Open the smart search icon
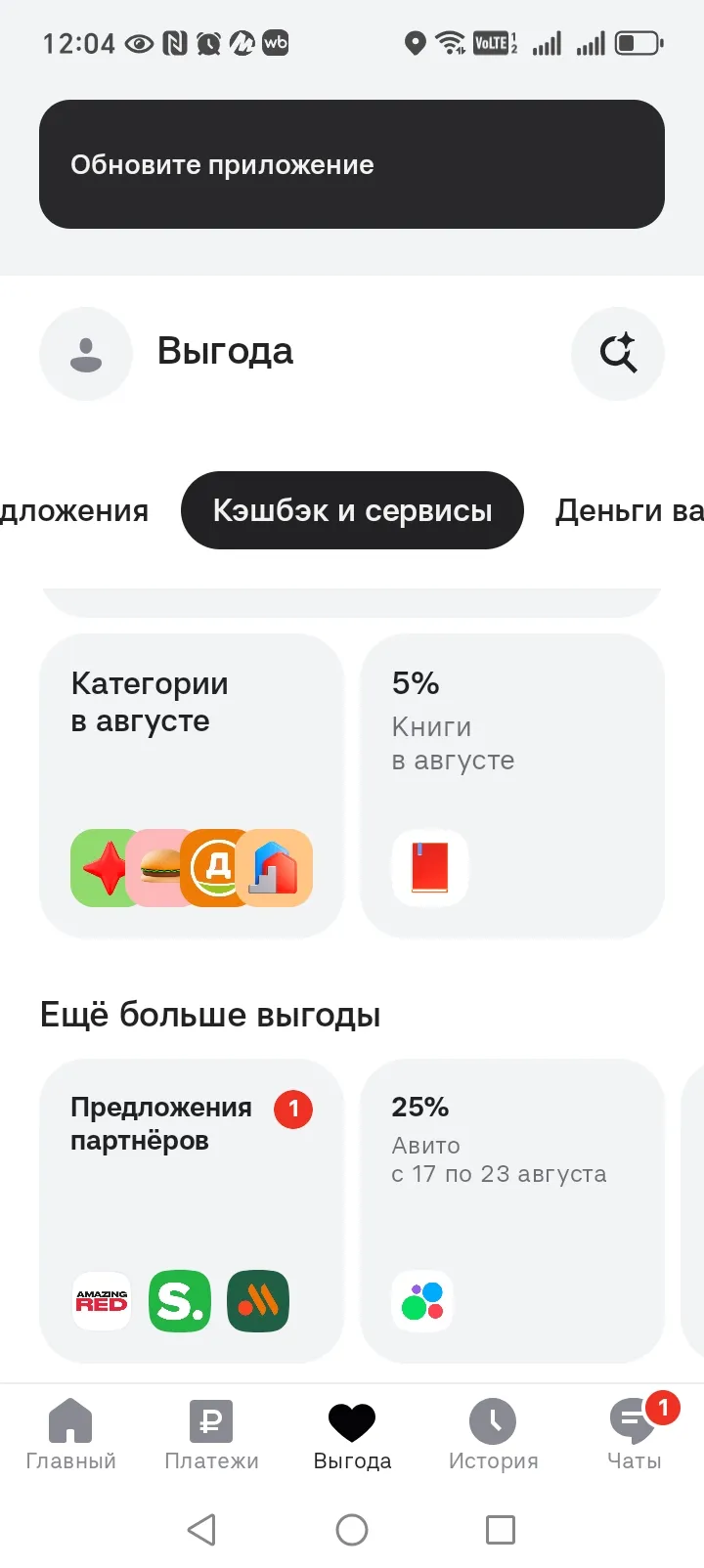Image resolution: width=704 pixels, height=1568 pixels. pyautogui.click(x=618, y=354)
